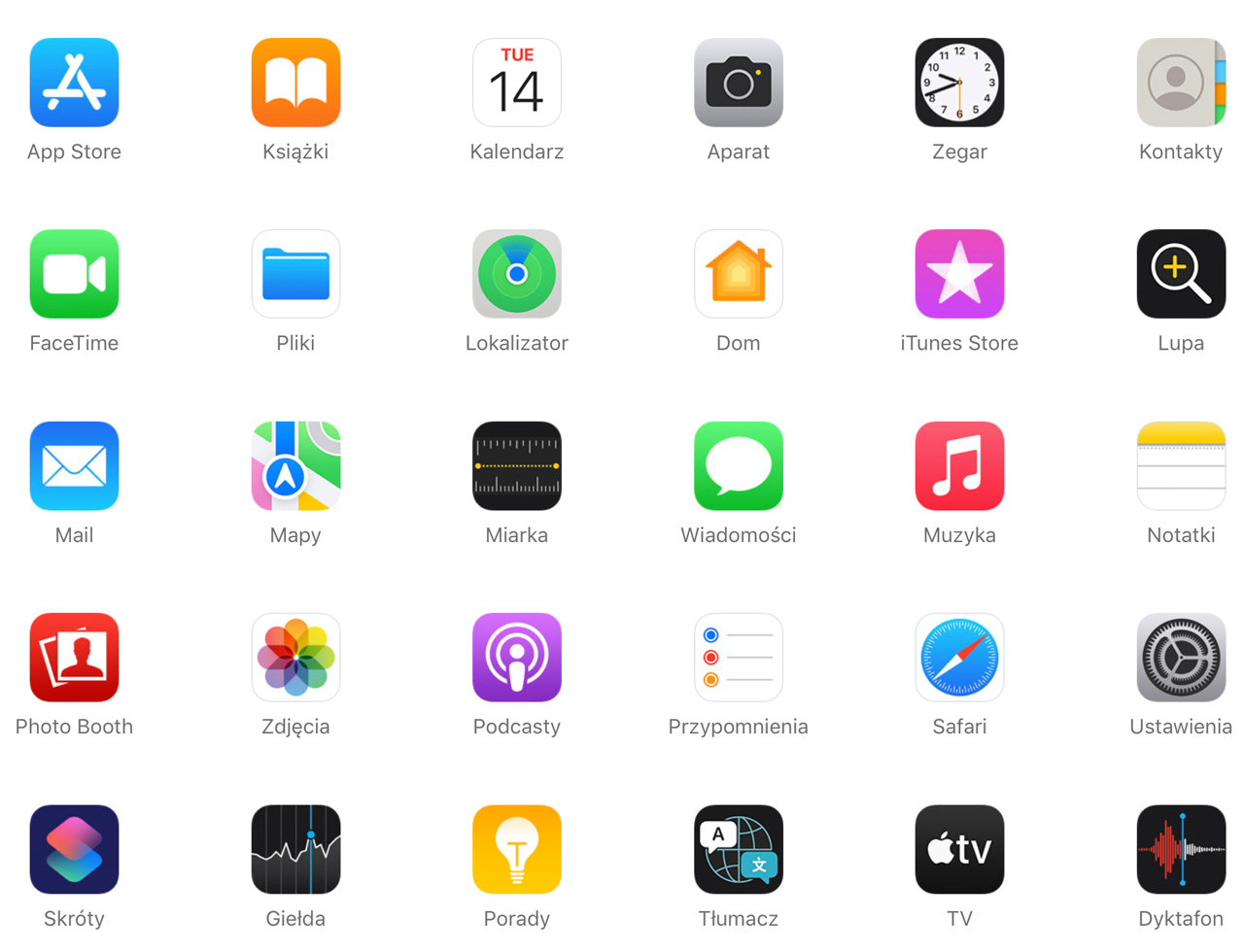Start the FaceTime app

pos(74,274)
